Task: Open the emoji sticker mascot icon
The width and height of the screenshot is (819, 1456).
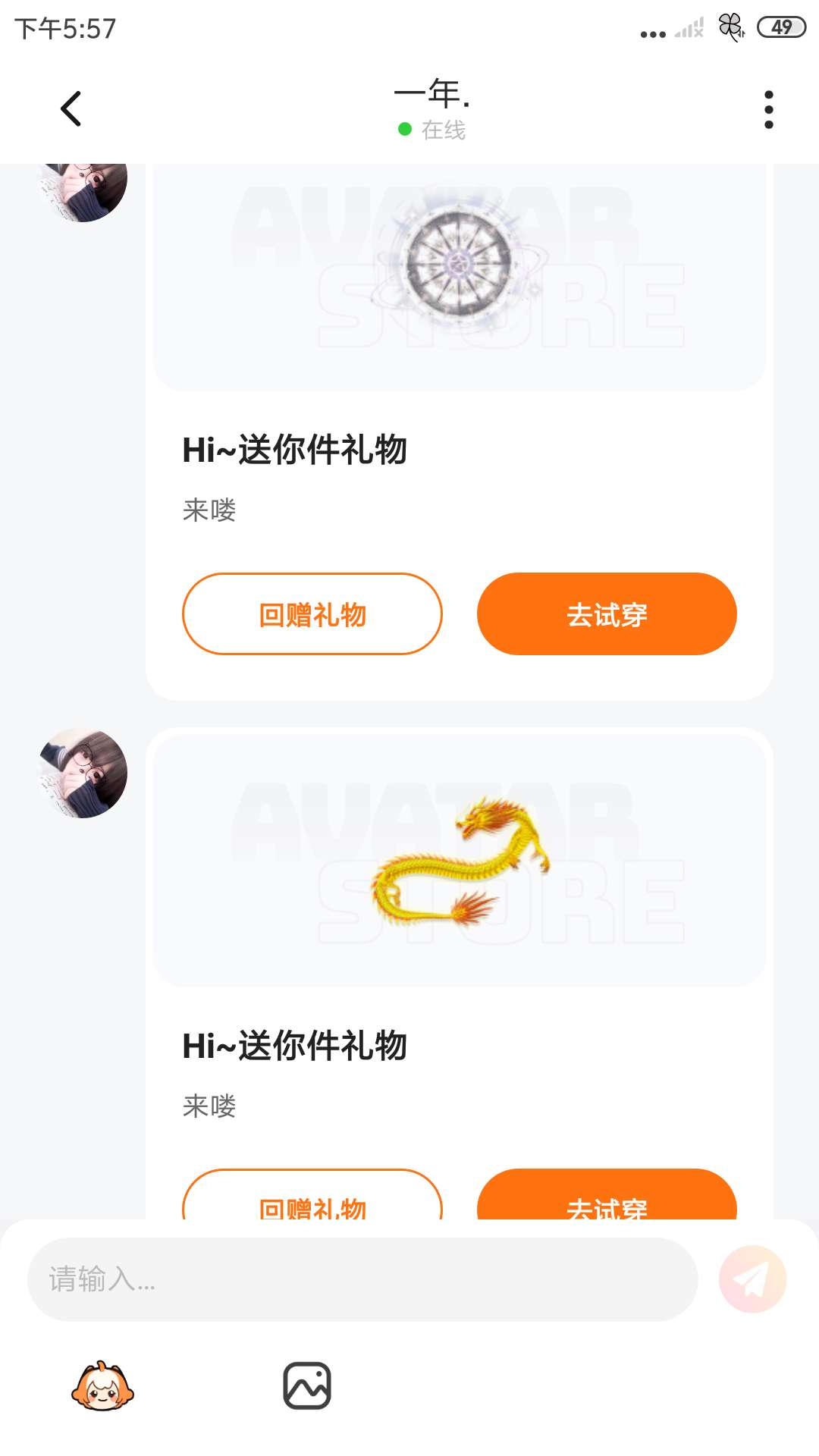Action: (x=102, y=1386)
